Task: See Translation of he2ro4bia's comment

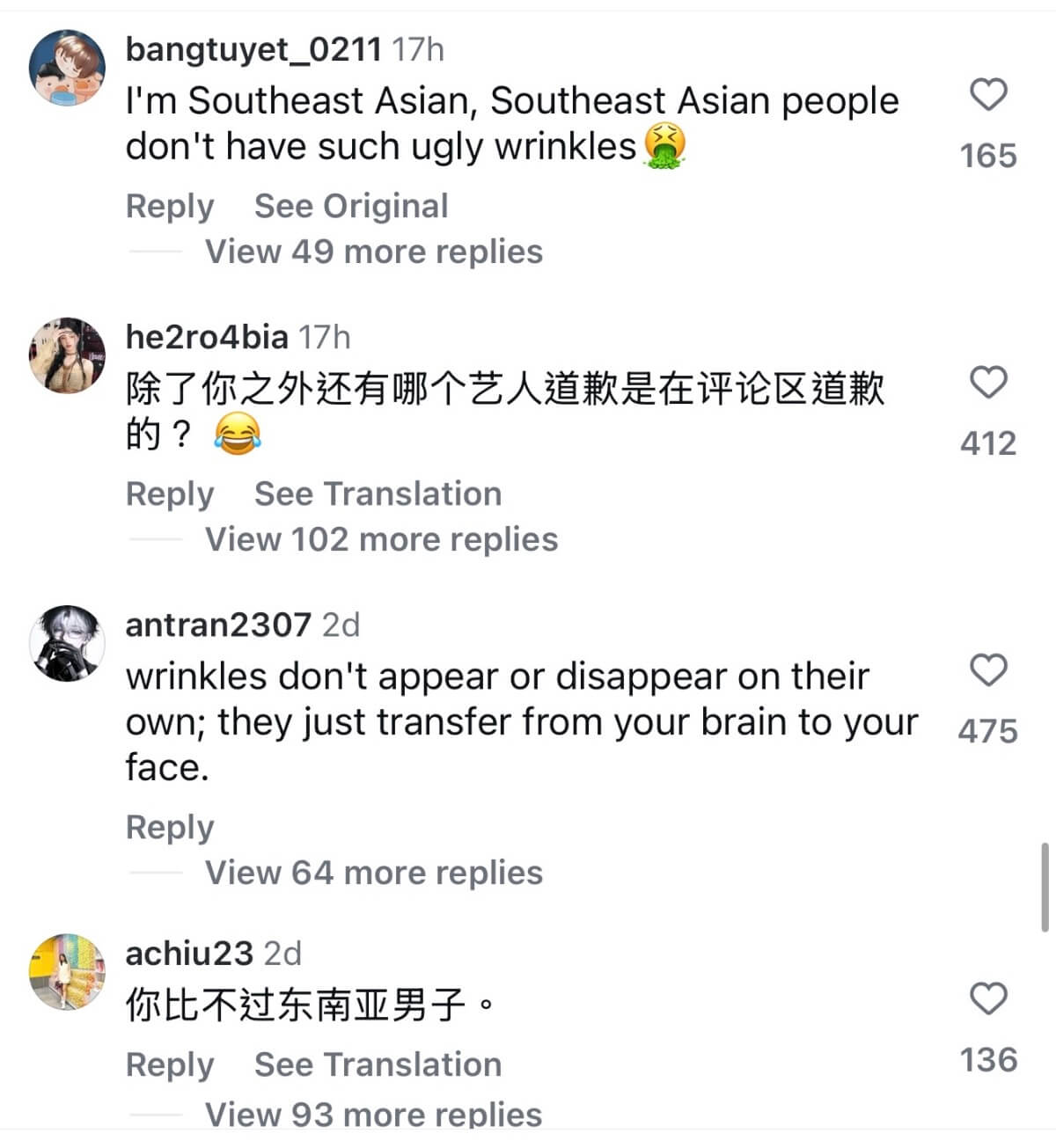Action: coord(378,494)
